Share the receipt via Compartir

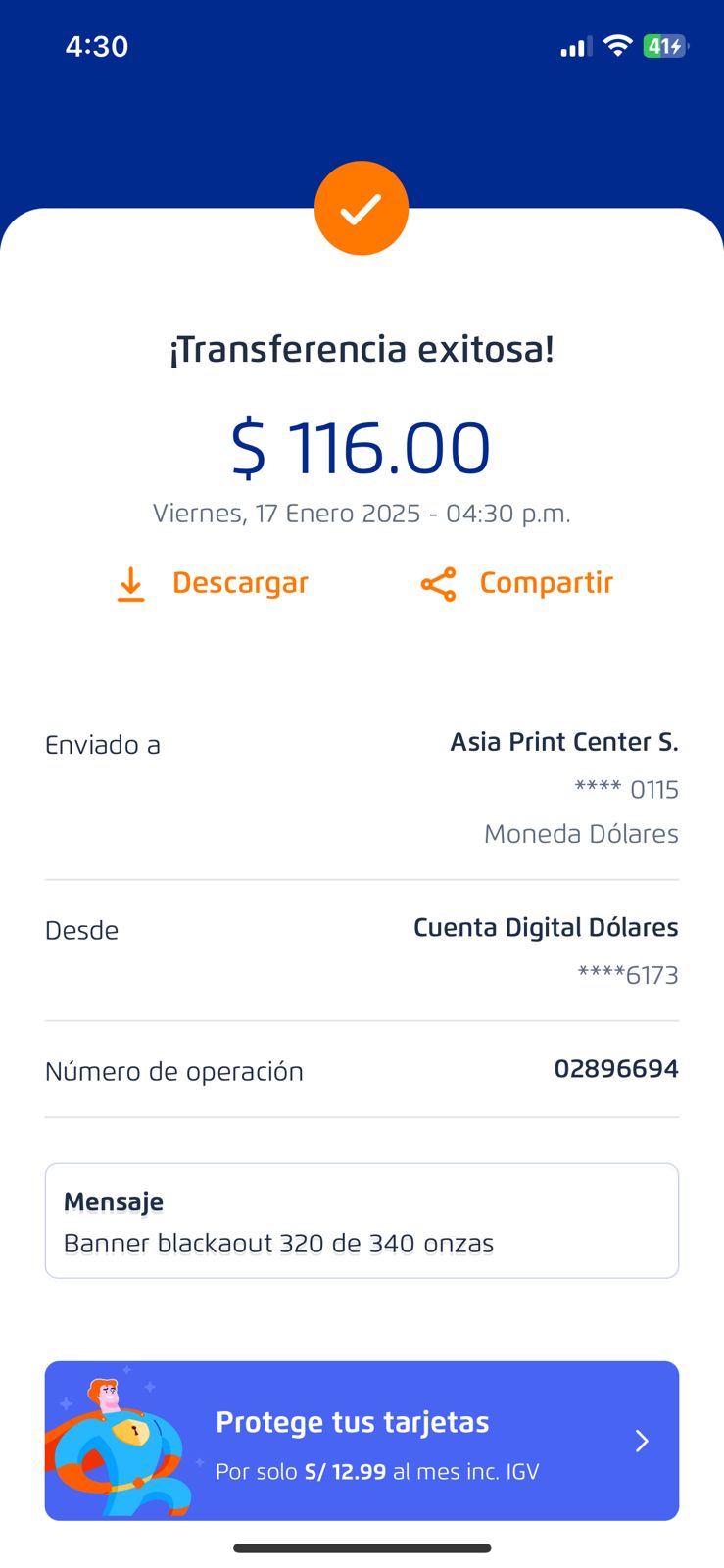(x=516, y=583)
